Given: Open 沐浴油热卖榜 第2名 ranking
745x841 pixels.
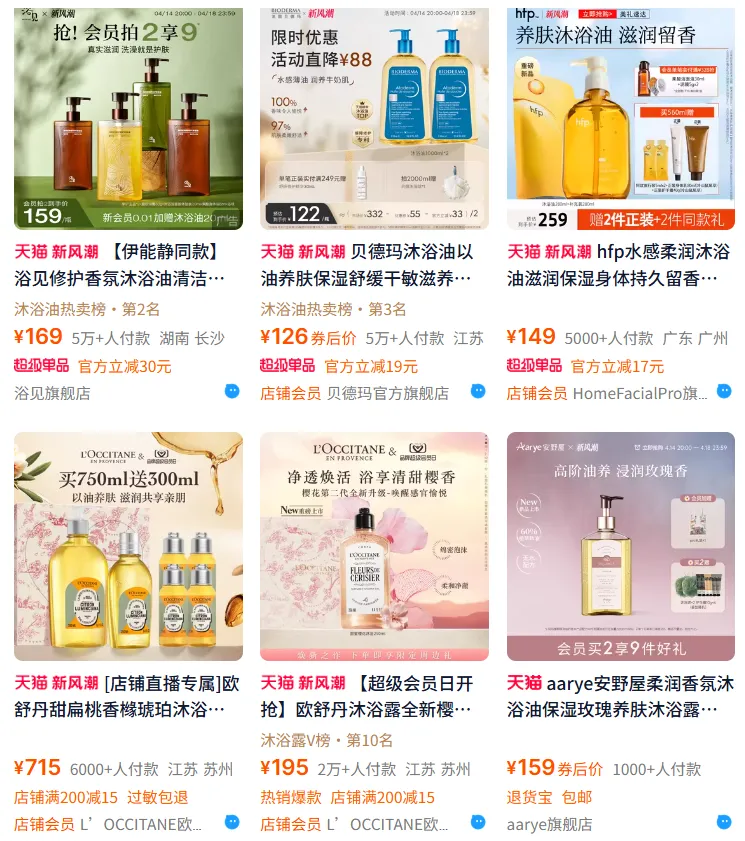Looking at the screenshot, I should (87, 309).
